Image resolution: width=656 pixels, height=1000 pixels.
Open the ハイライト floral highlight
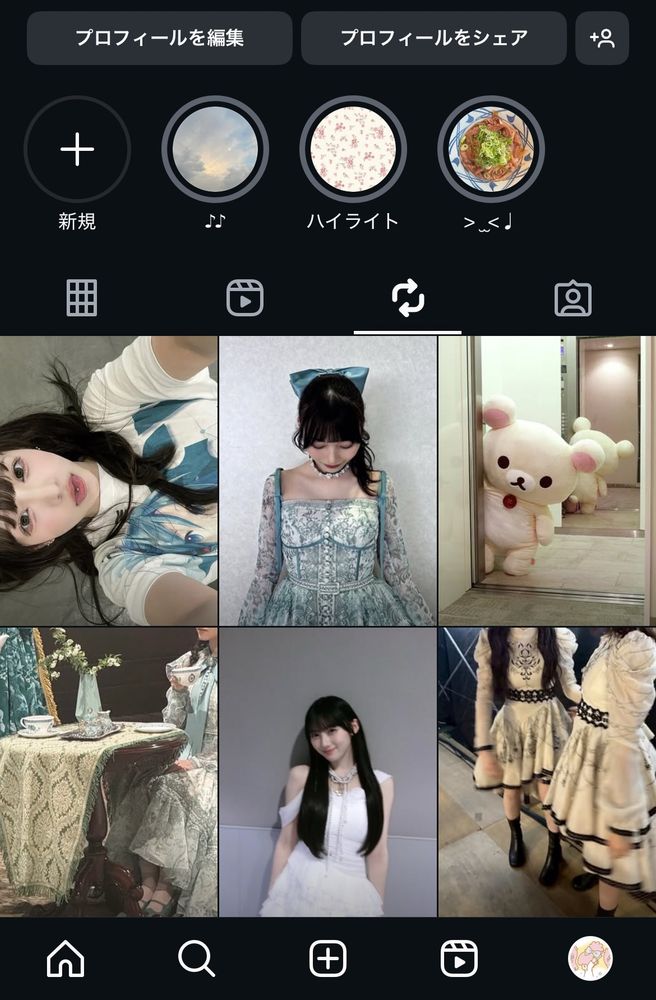pyautogui.click(x=353, y=149)
